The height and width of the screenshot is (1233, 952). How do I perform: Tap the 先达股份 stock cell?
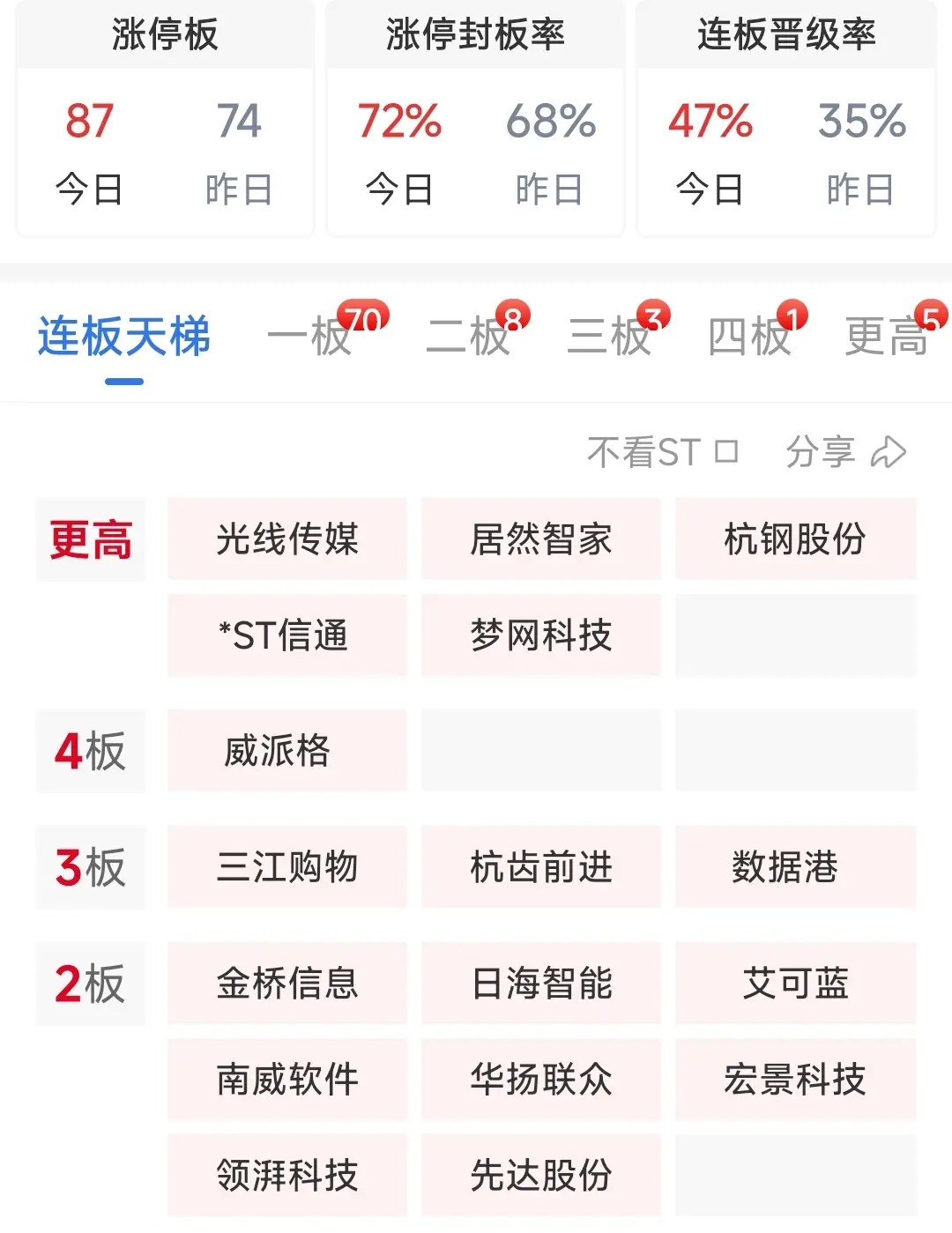tap(541, 1175)
